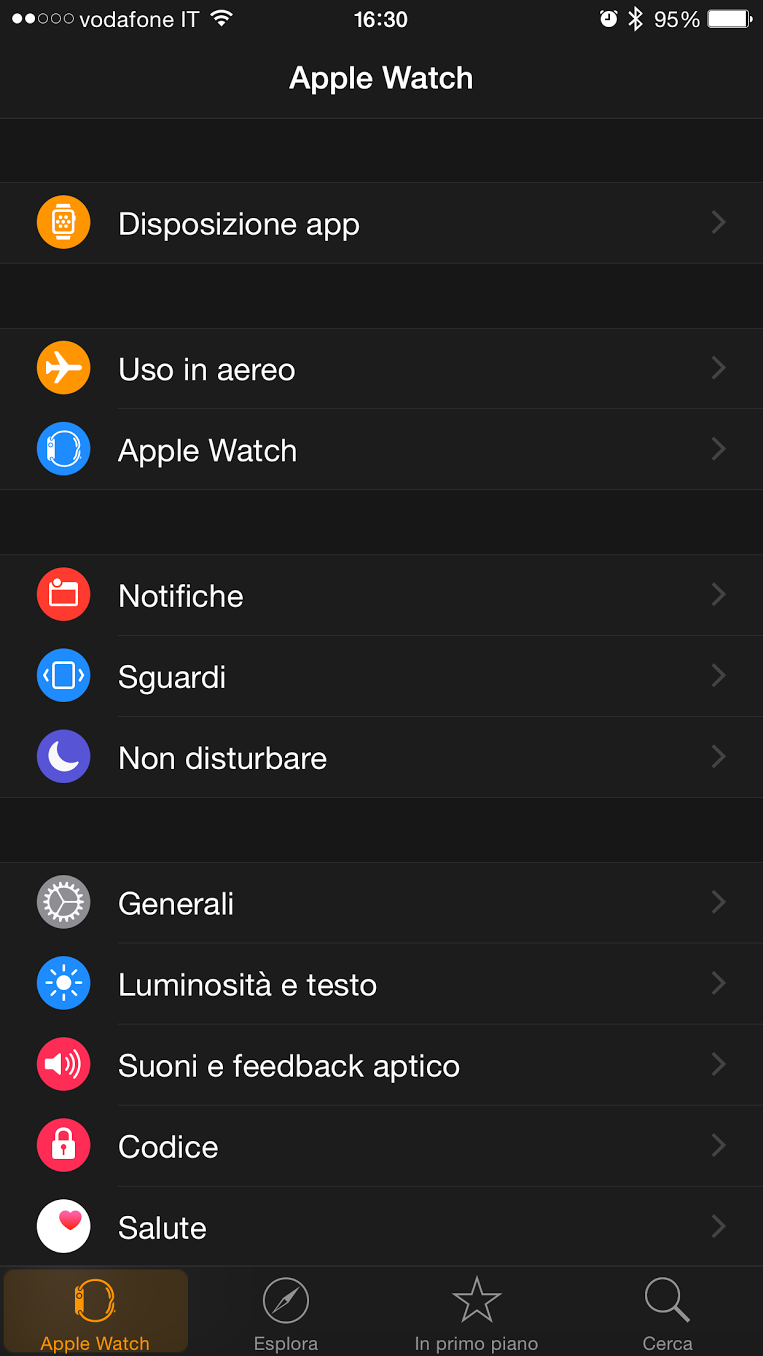Viewport: 763px width, 1356px height.
Task: Switch to the In primo piano tab
Action: pos(476,1313)
